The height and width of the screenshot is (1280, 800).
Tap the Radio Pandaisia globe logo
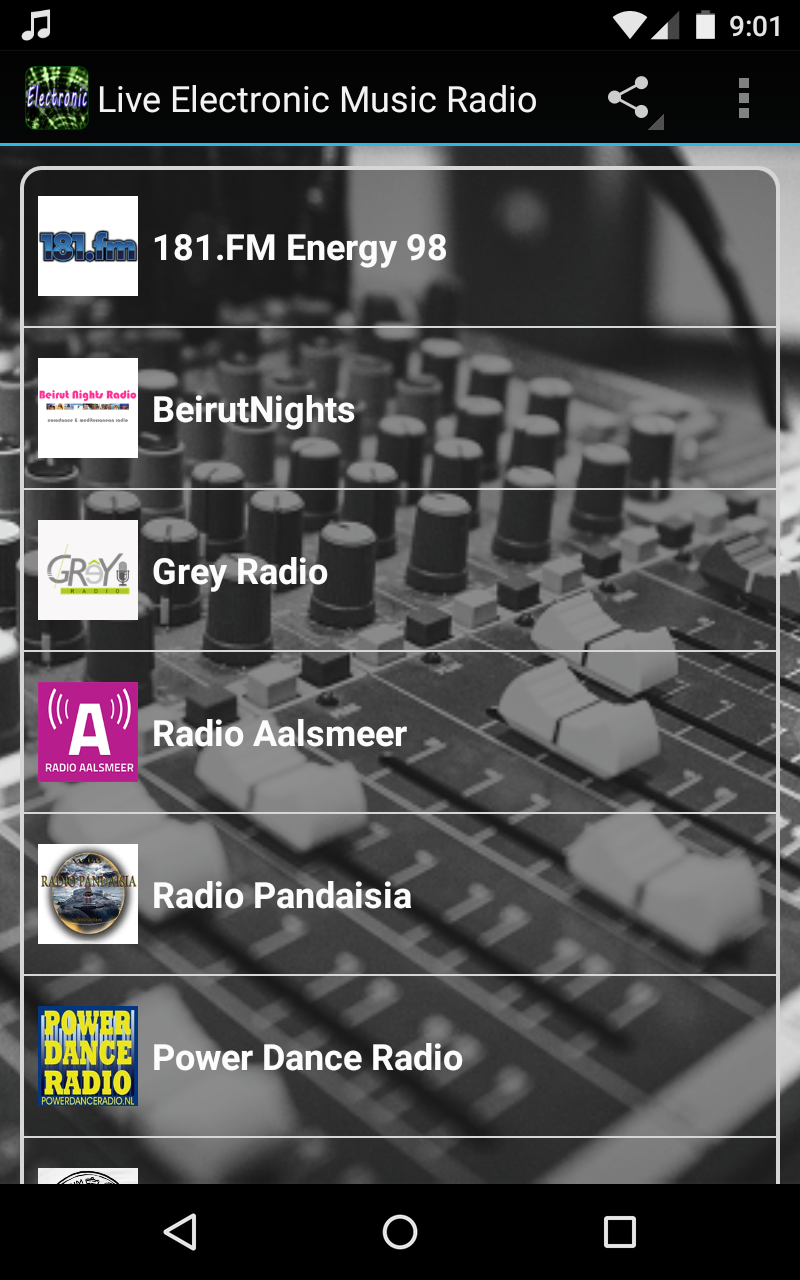(88, 894)
